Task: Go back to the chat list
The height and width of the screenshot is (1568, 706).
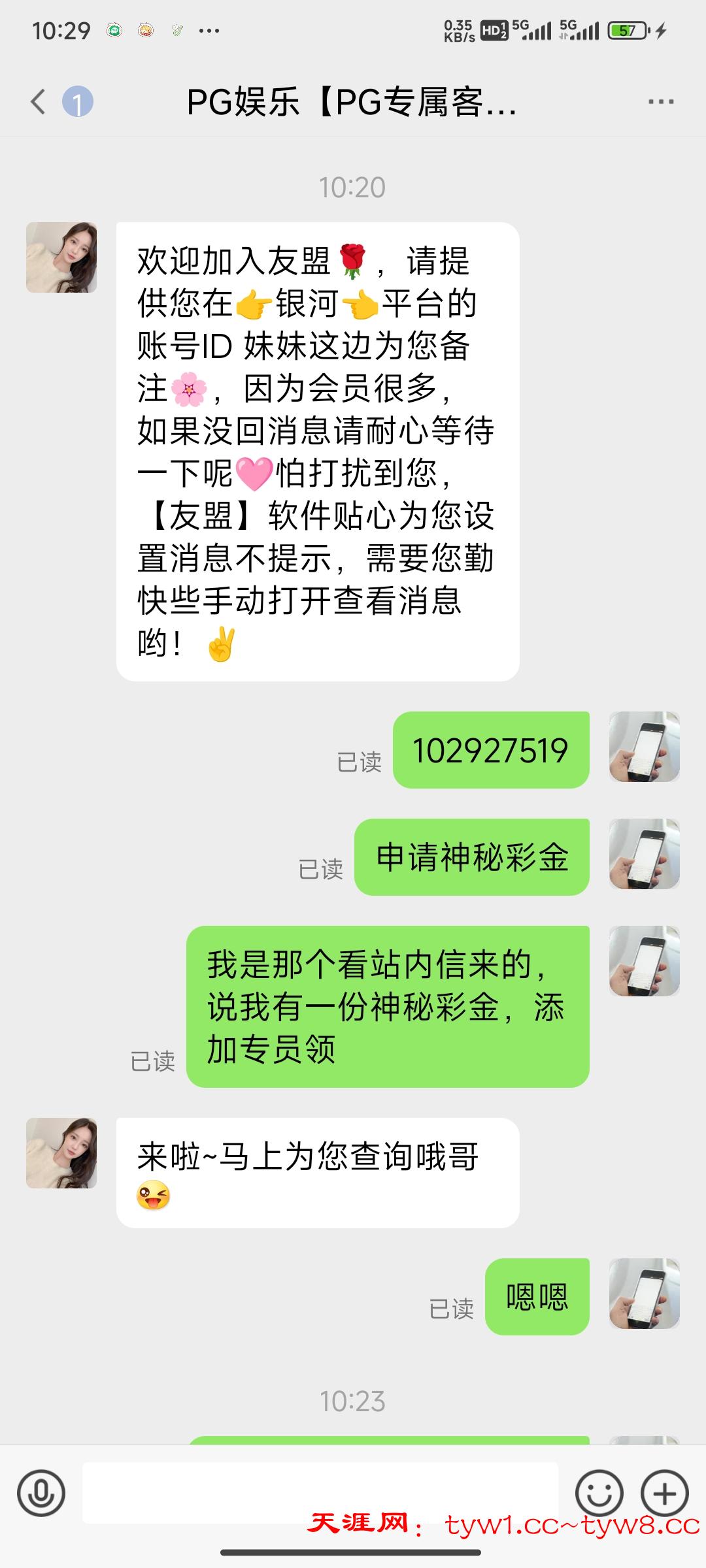Action: pyautogui.click(x=39, y=102)
